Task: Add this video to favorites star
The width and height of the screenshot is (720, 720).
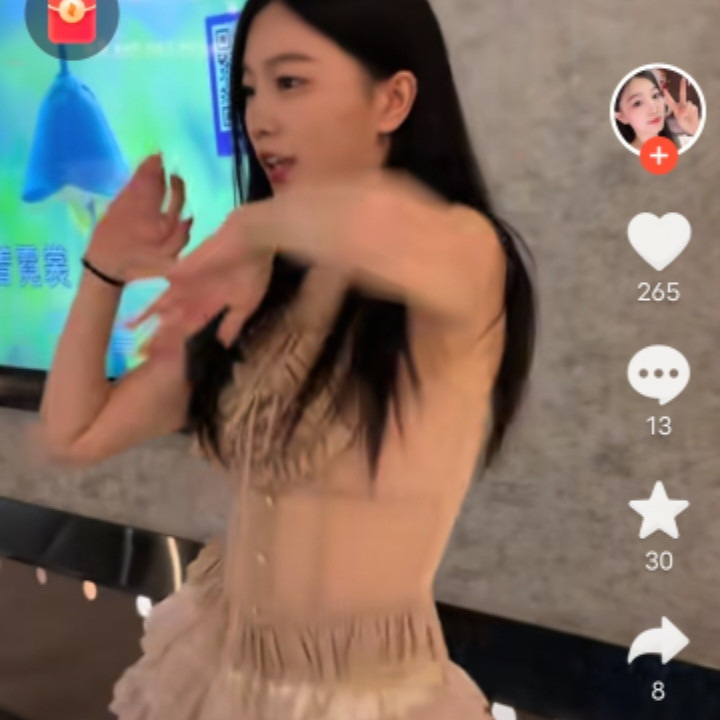Action: pos(658,511)
